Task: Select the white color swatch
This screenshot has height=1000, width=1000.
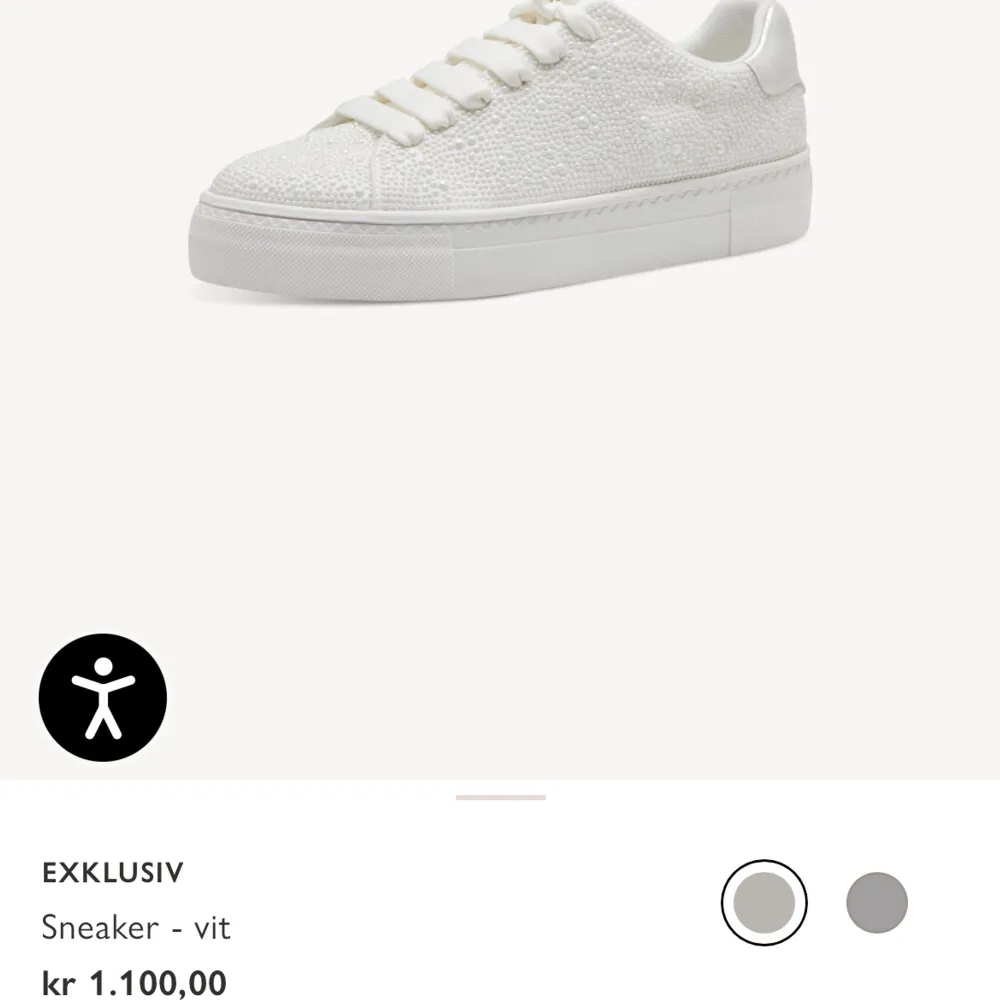Action: pyautogui.click(x=764, y=902)
